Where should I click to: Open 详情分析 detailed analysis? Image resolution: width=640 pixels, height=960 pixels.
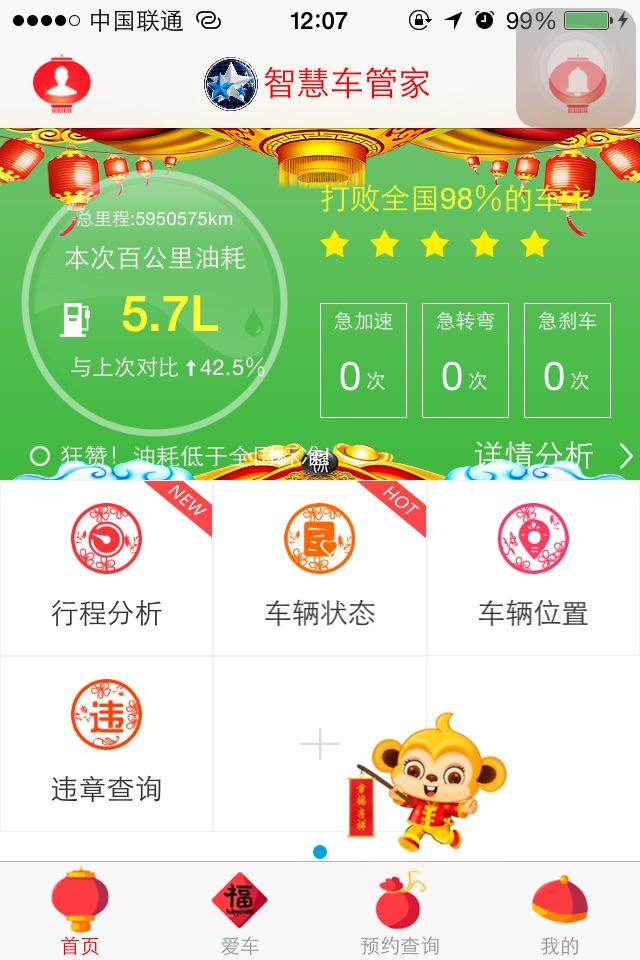tap(552, 456)
